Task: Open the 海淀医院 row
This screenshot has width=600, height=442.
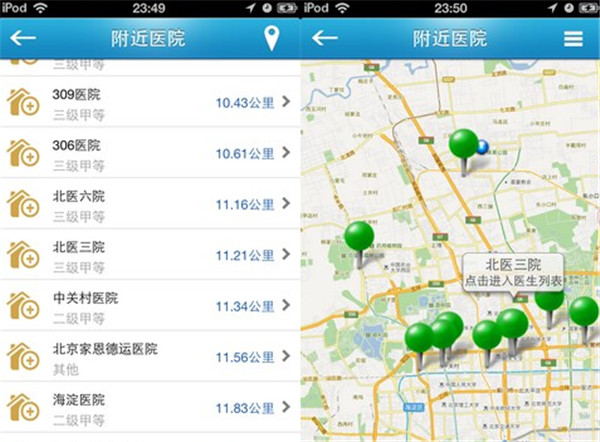Action: pos(150,407)
